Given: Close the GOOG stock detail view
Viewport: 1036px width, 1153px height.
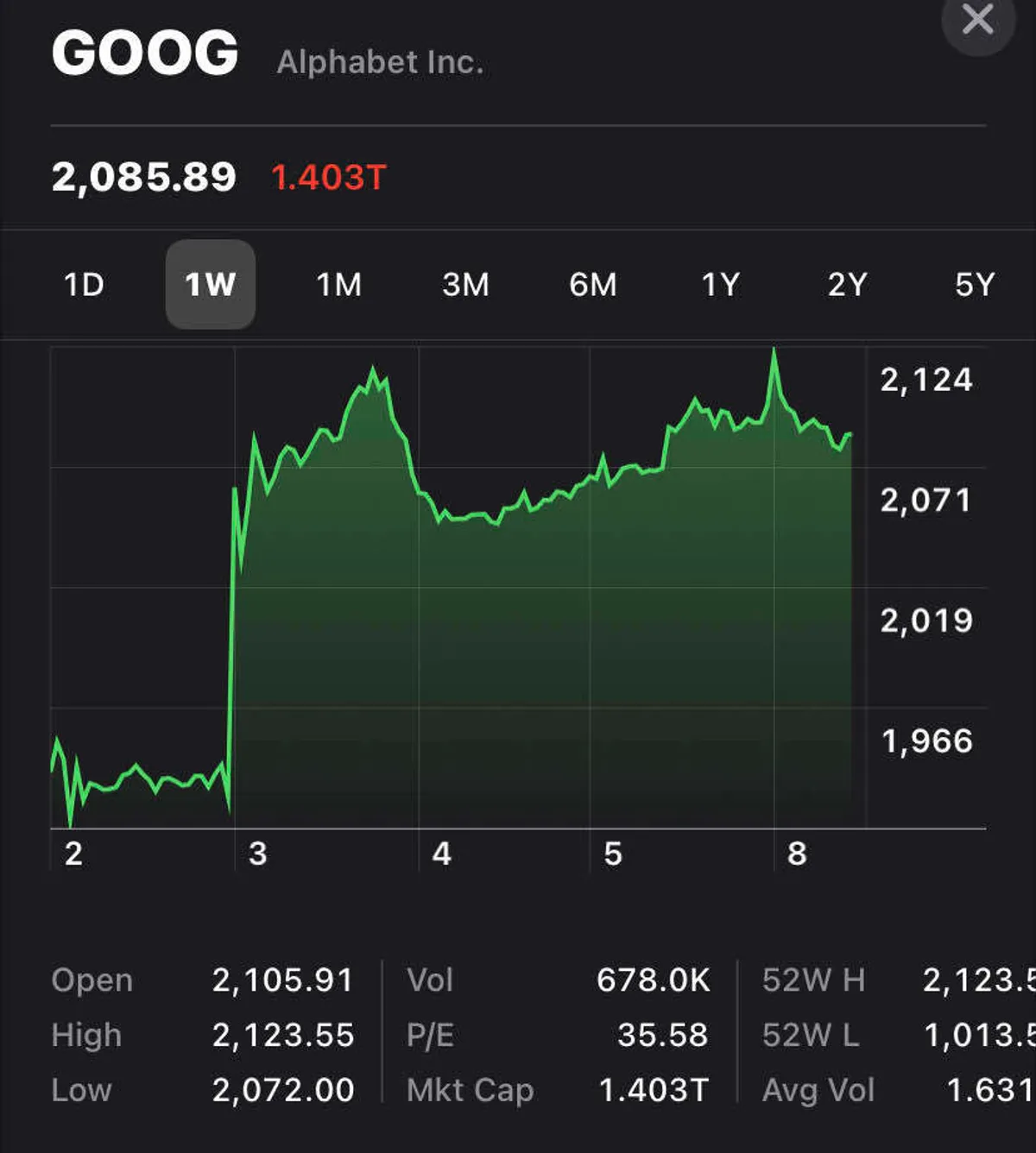Looking at the screenshot, I should (x=977, y=20).
